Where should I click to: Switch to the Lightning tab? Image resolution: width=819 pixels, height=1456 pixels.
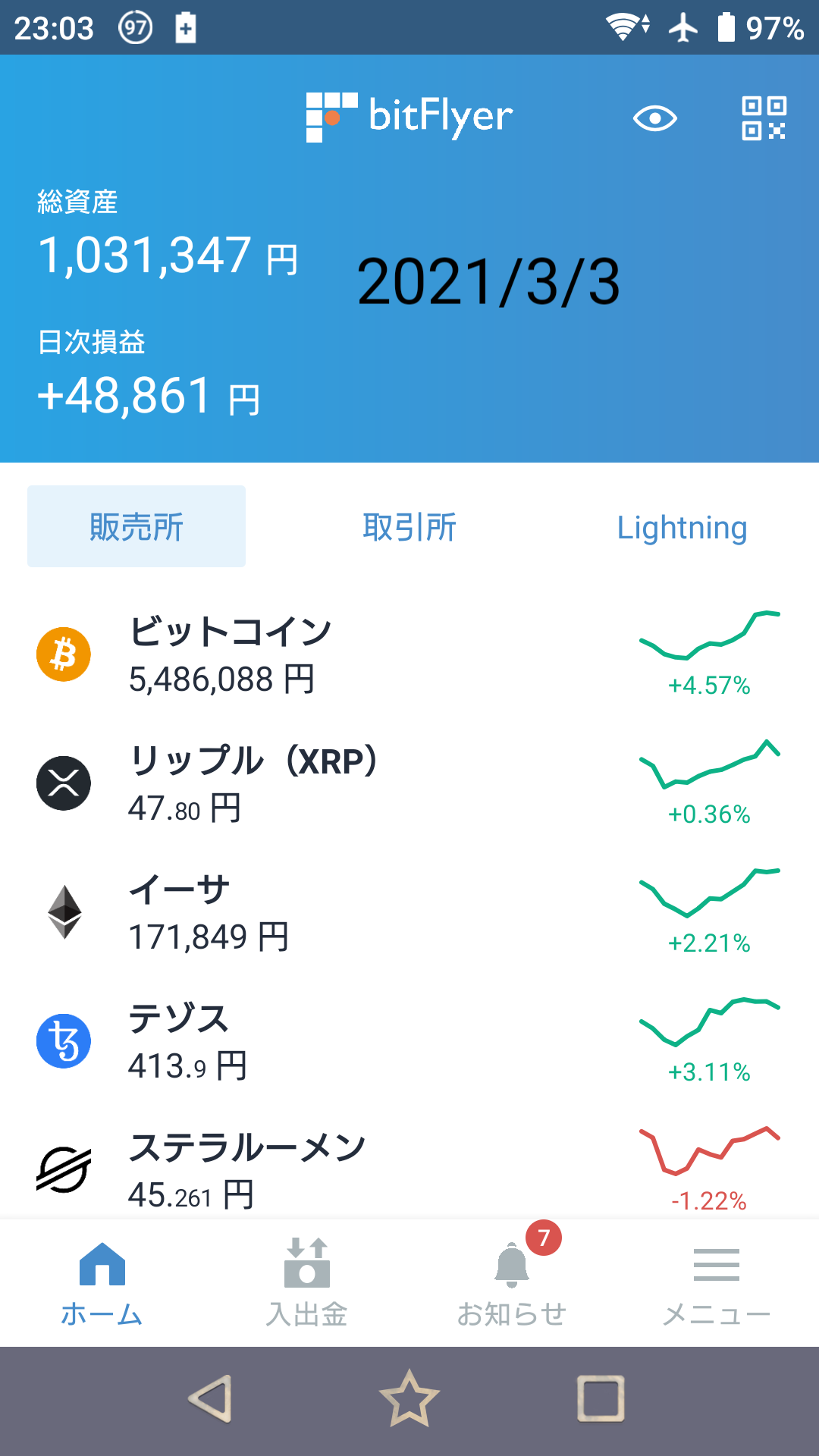(x=682, y=527)
